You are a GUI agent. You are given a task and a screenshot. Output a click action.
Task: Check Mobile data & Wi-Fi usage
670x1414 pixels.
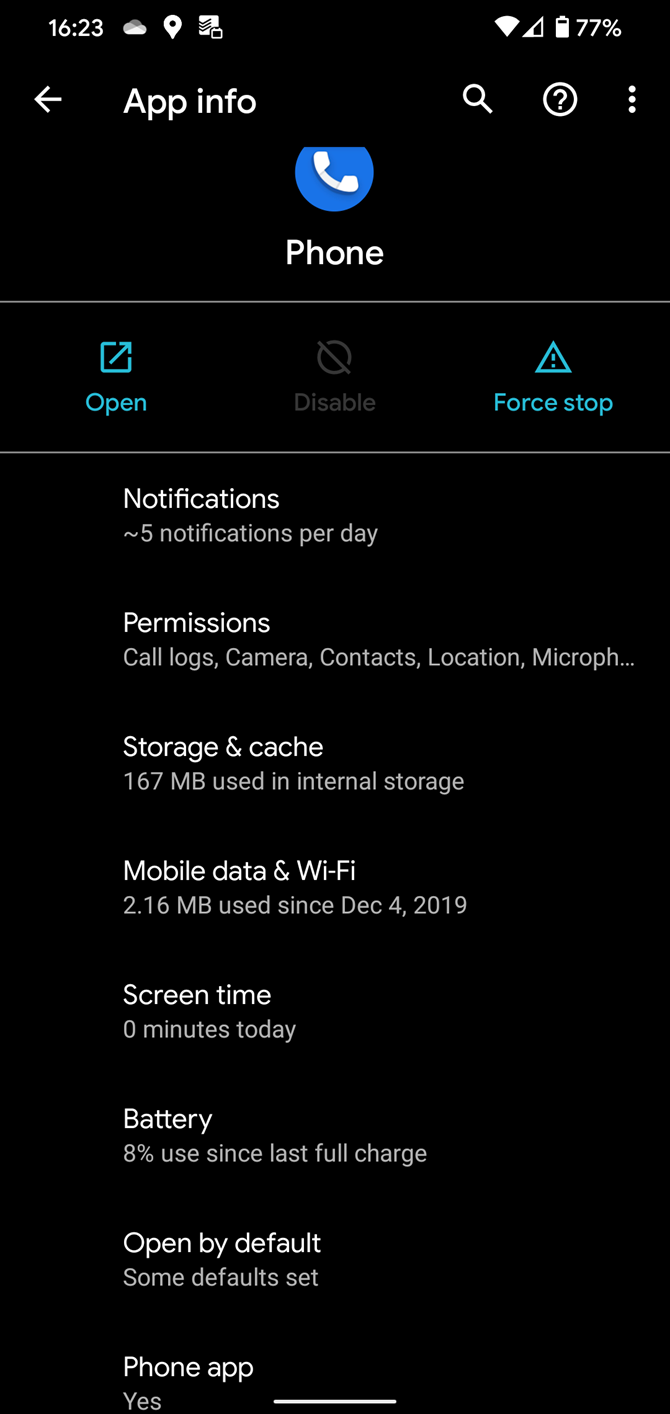point(335,887)
